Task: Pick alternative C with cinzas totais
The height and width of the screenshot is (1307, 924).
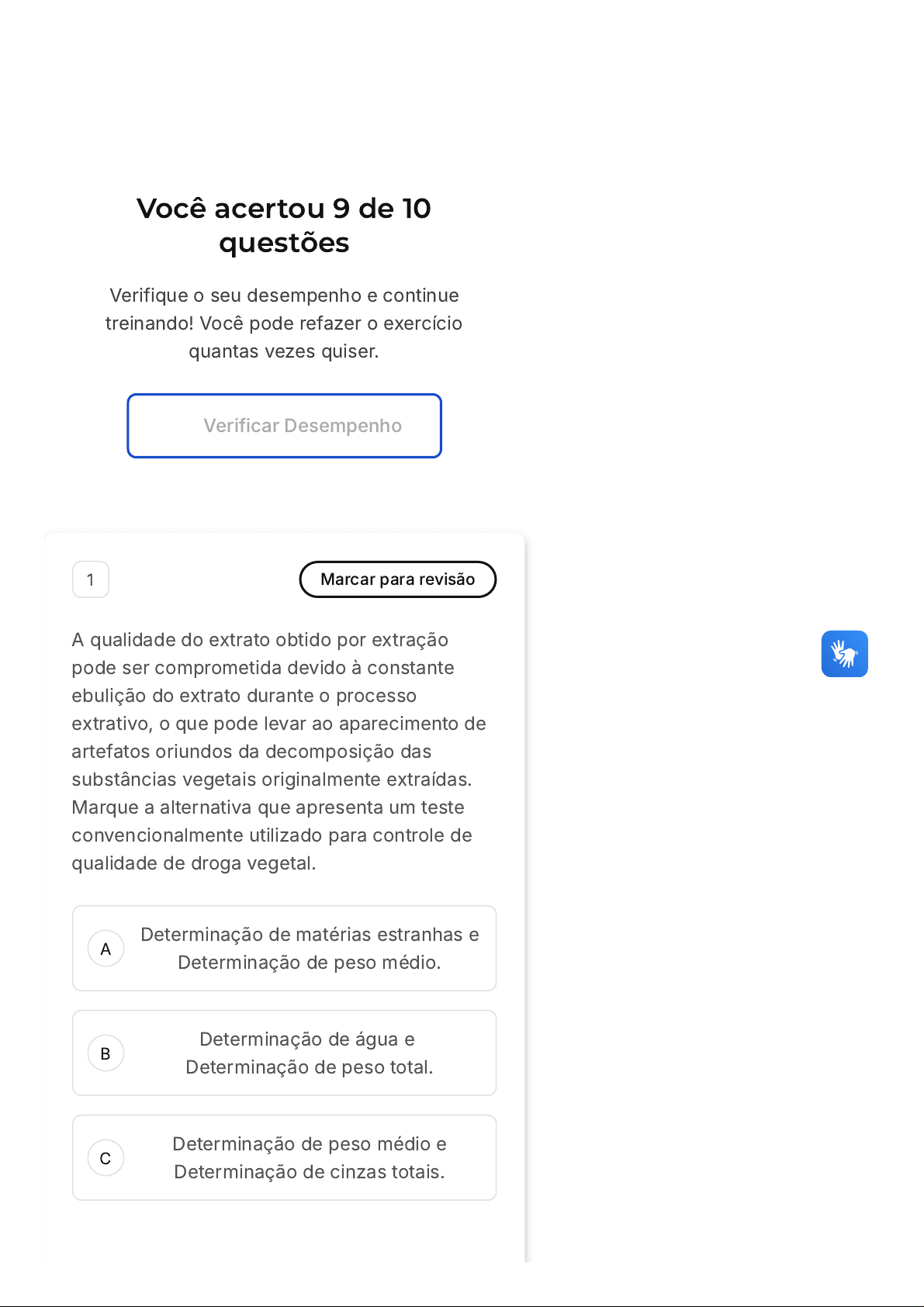Action: click(x=284, y=1157)
